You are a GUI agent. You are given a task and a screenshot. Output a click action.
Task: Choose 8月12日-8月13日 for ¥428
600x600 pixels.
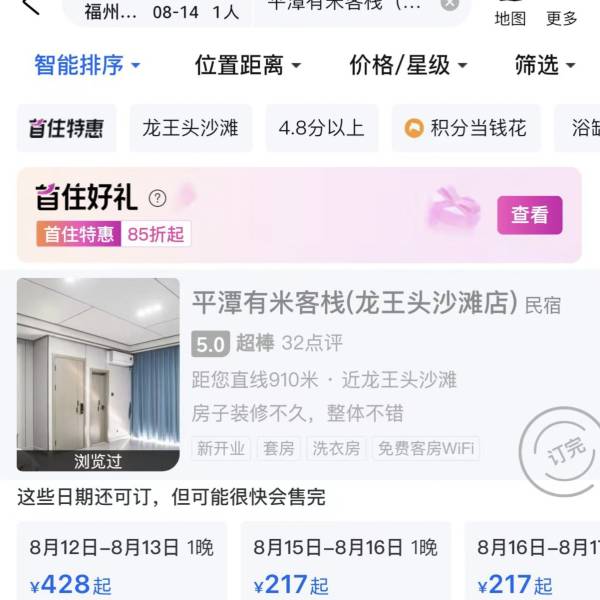coord(122,565)
